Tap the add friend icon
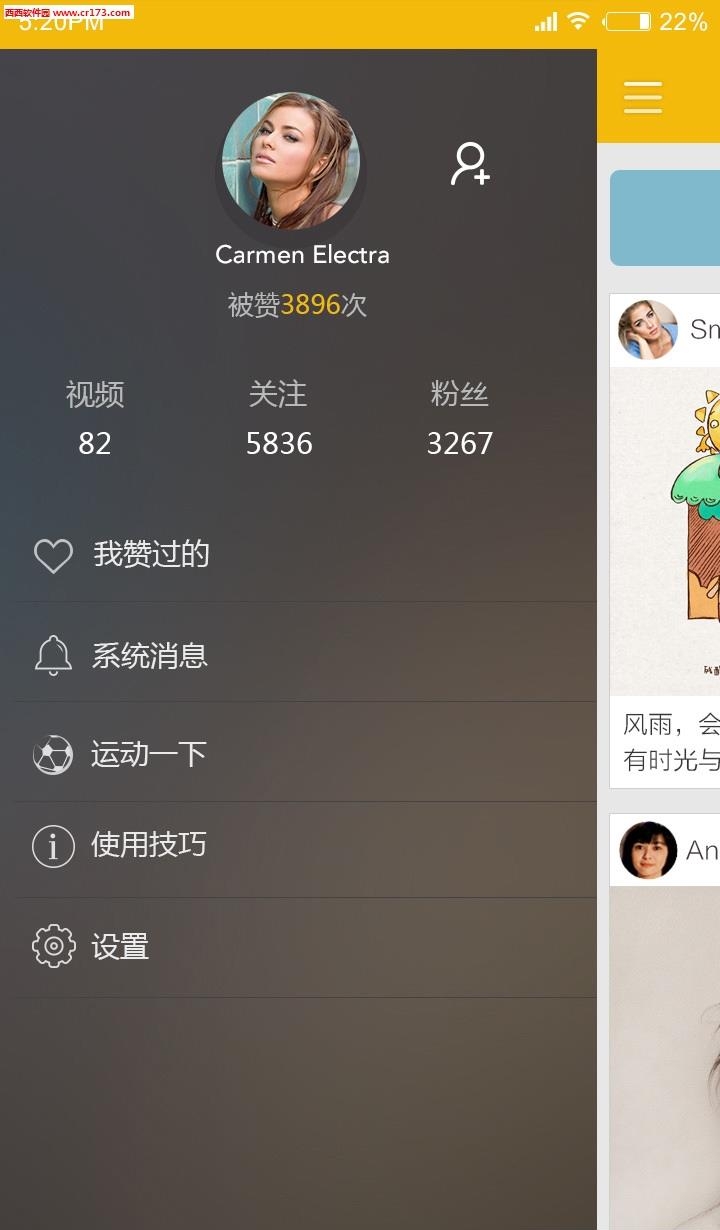 [x=470, y=164]
